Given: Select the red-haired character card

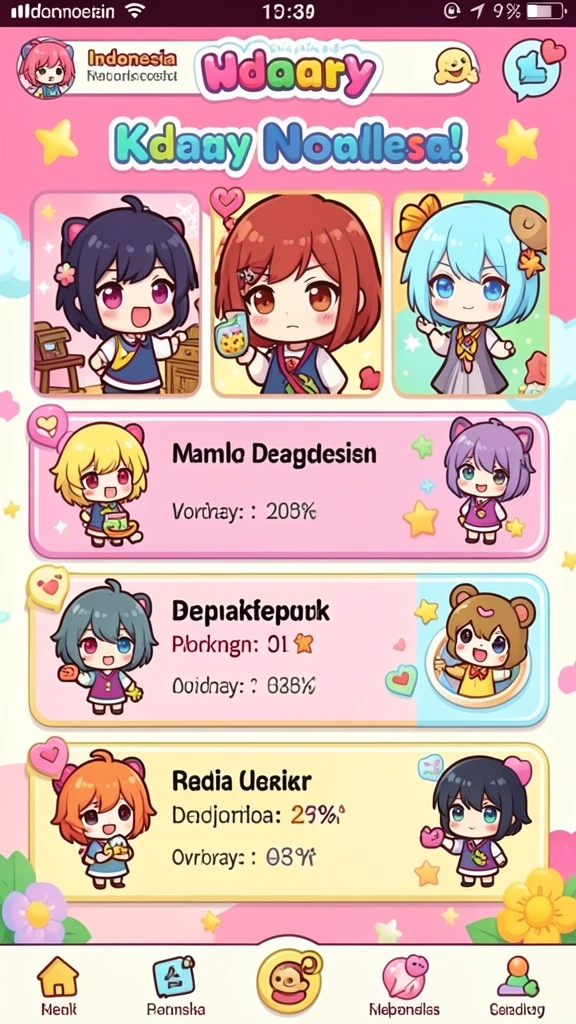Looking at the screenshot, I should (x=297, y=293).
